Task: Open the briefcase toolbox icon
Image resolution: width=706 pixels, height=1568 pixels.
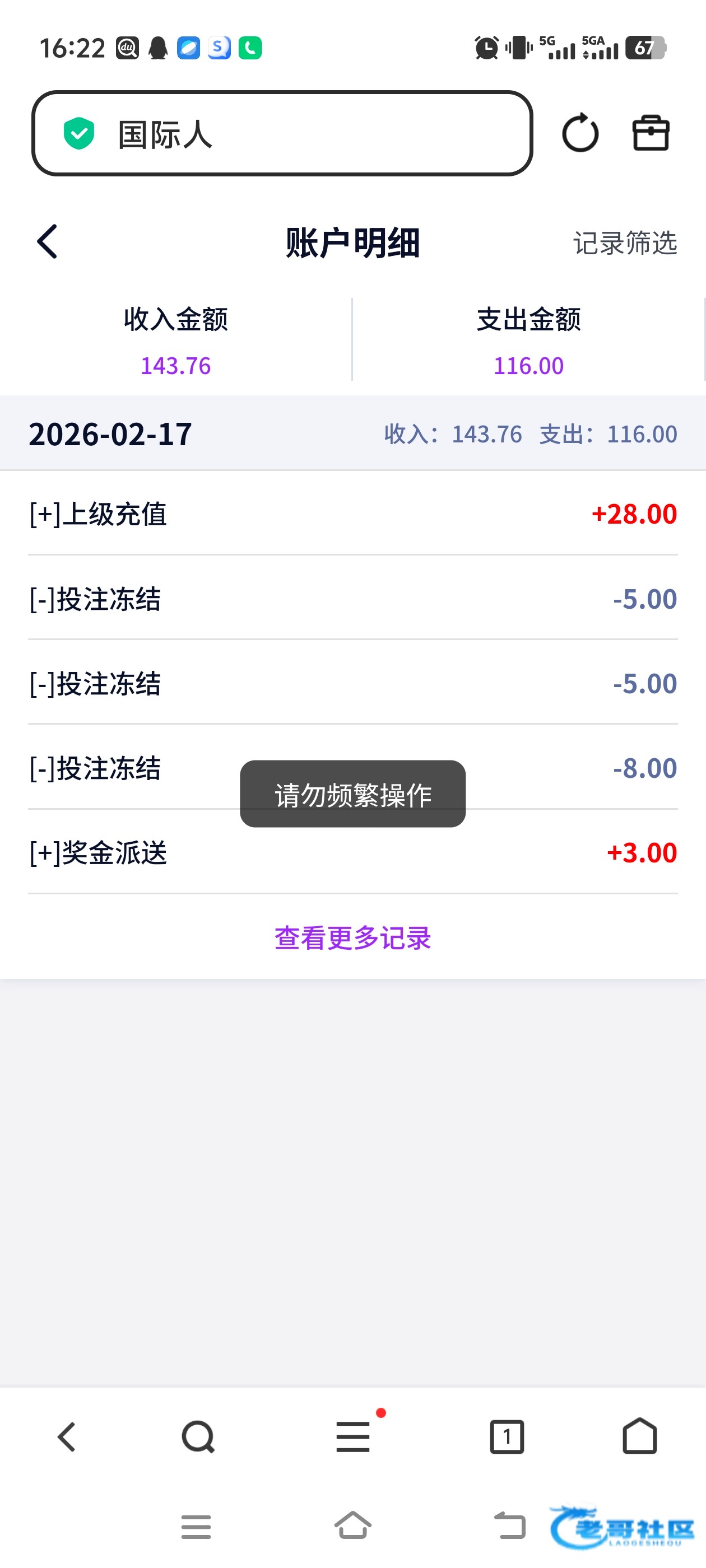Action: tap(651, 133)
